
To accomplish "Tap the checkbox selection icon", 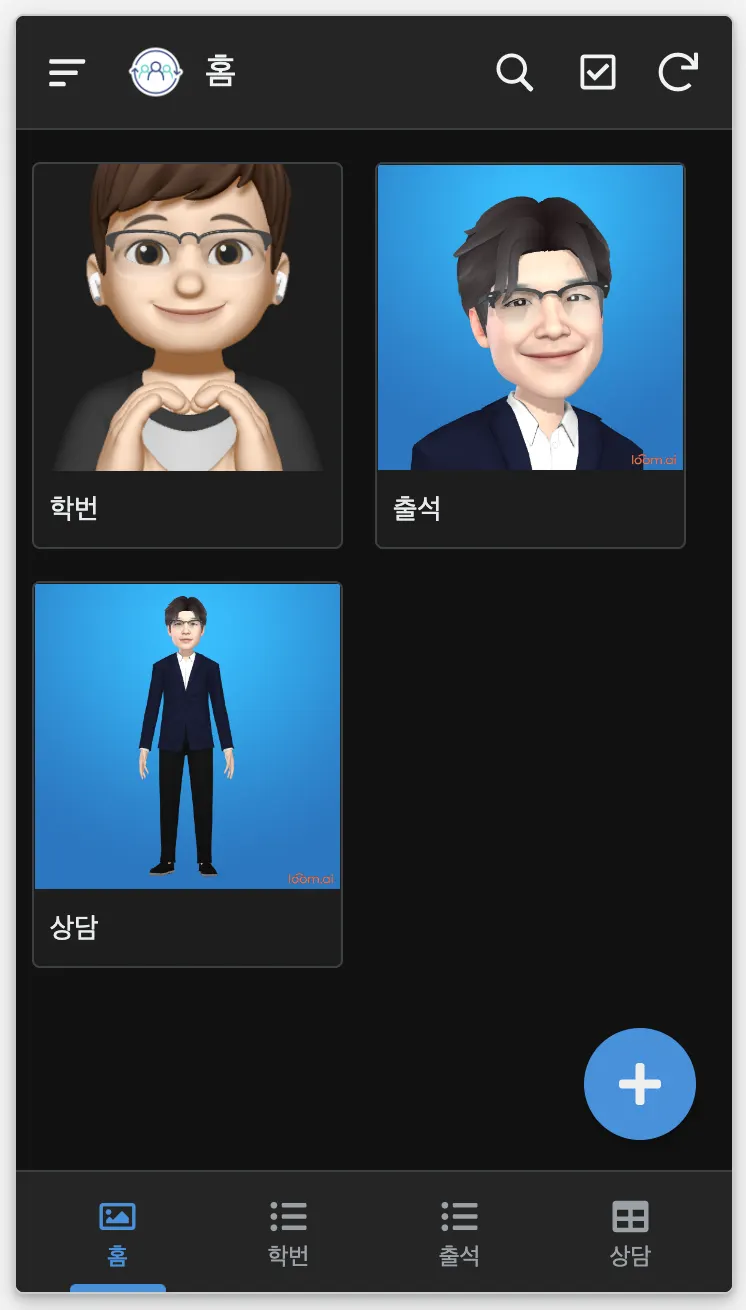I will 597,72.
